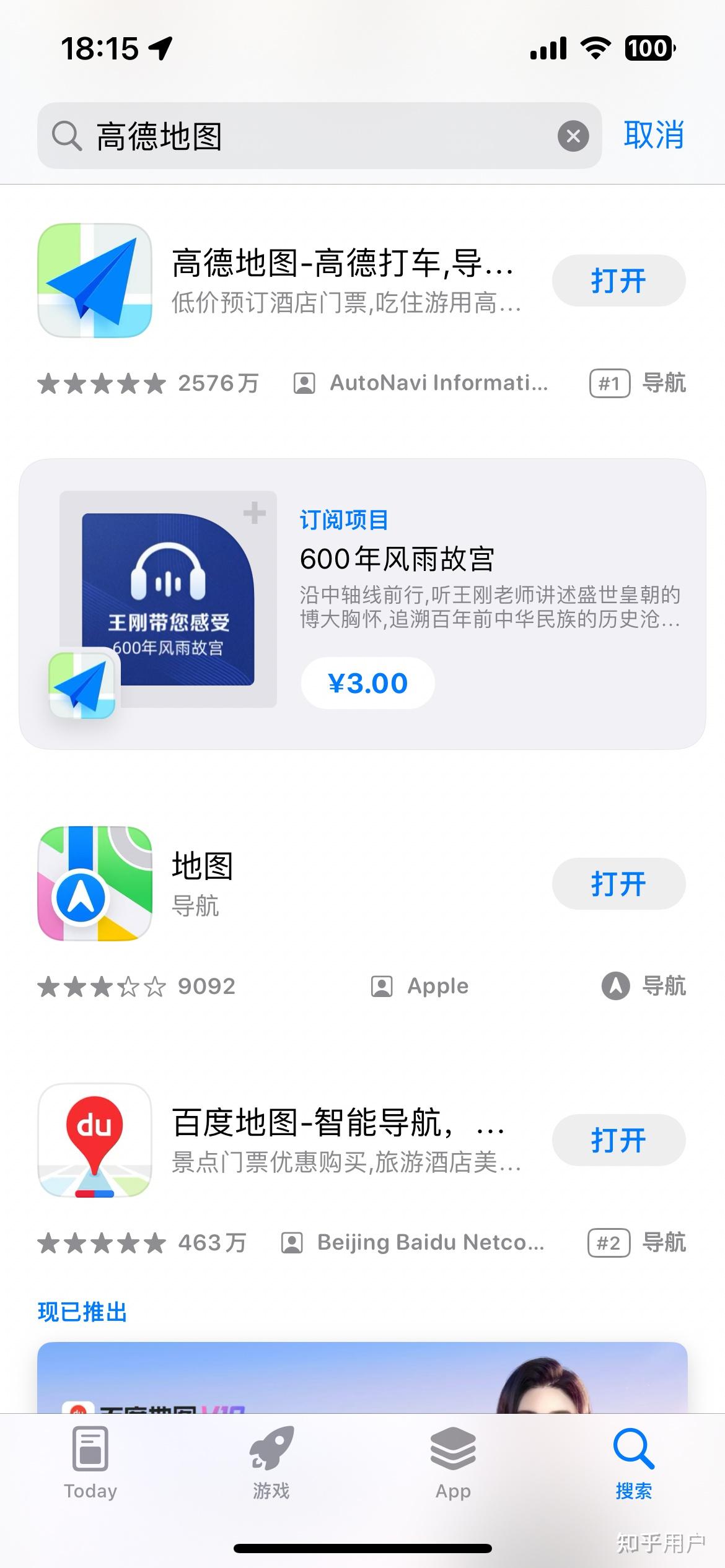Viewport: 725px width, 1568px height.
Task: Open 高德地图 app with 打开 button
Action: (x=618, y=281)
